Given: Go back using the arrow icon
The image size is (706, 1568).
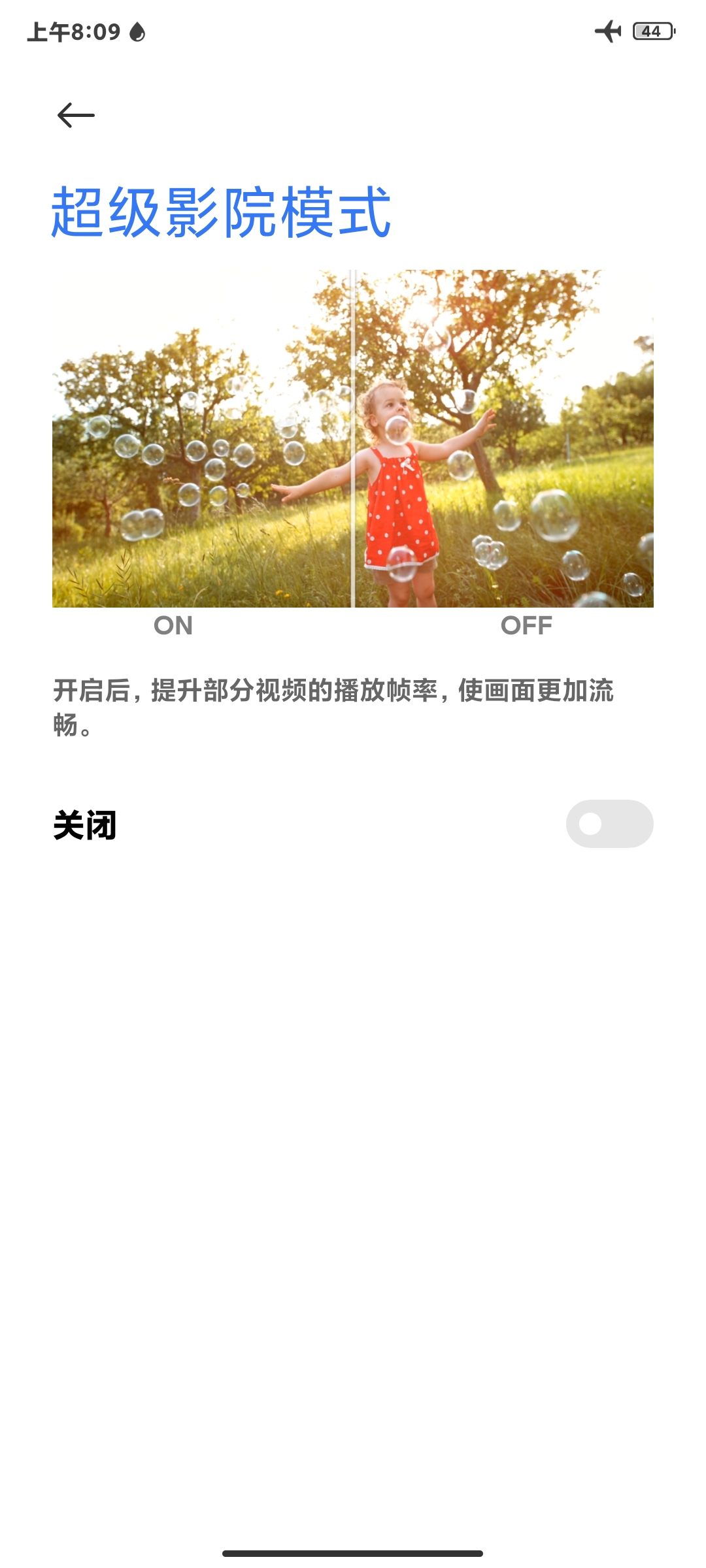Looking at the screenshot, I should point(76,116).
